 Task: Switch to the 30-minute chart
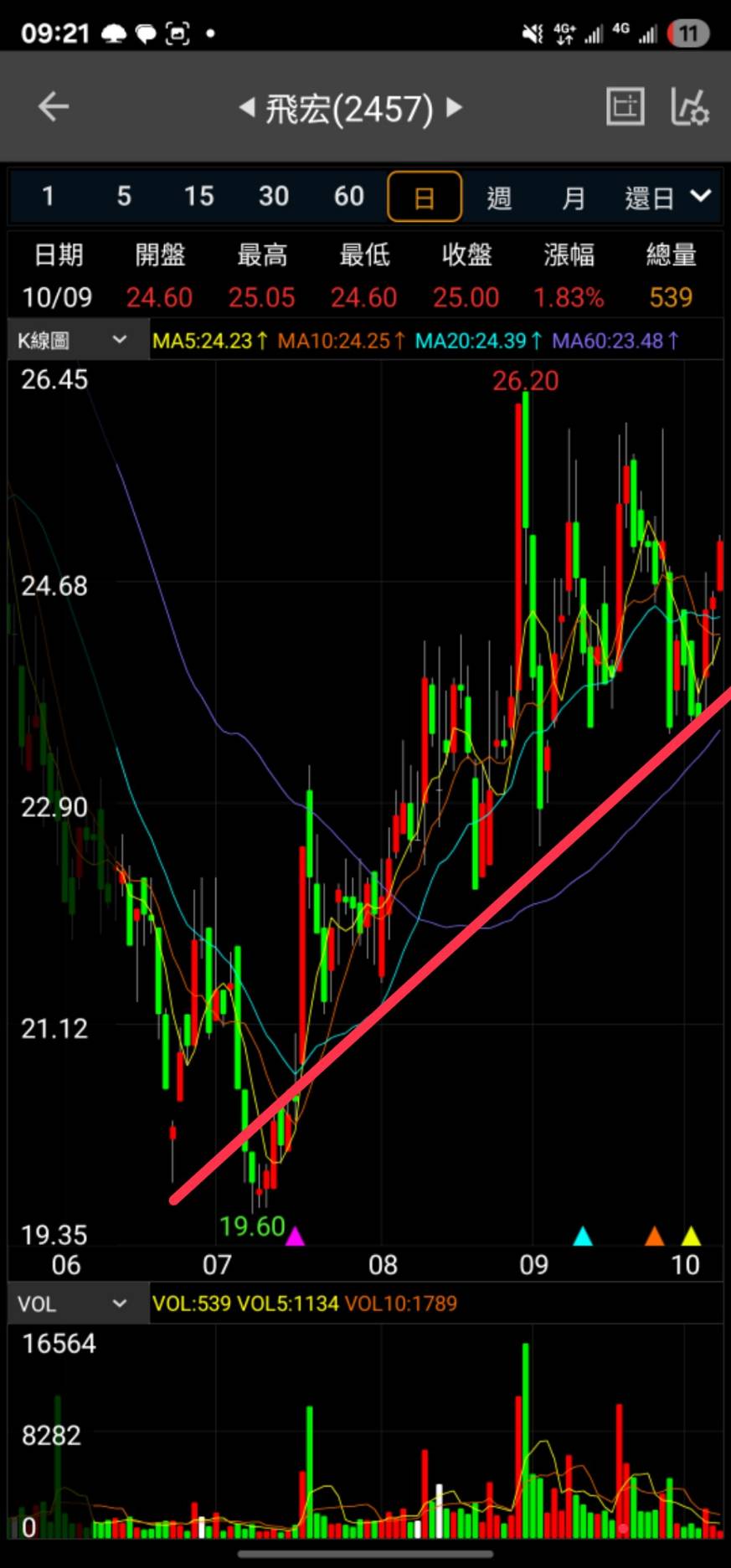(x=274, y=197)
